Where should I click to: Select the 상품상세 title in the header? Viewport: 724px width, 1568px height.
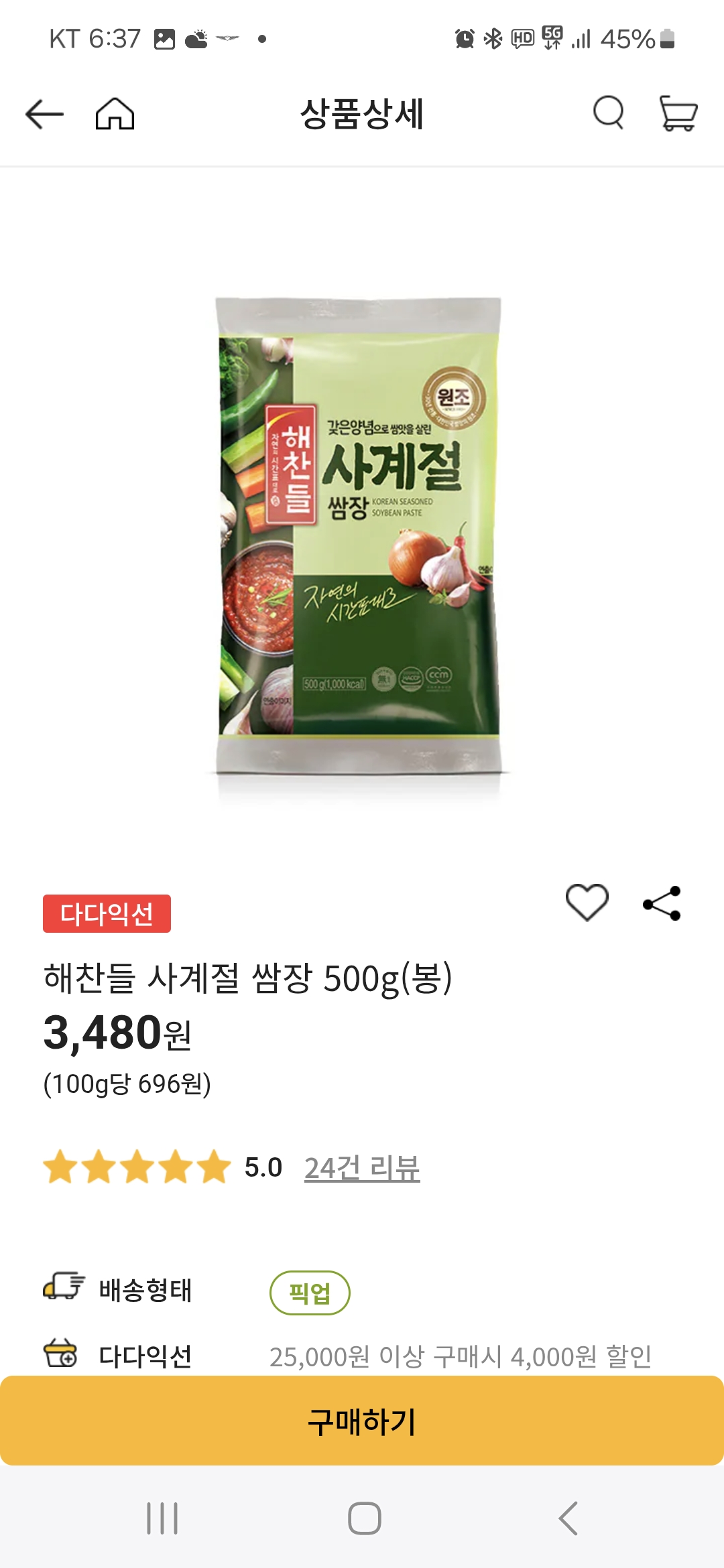pos(362,114)
